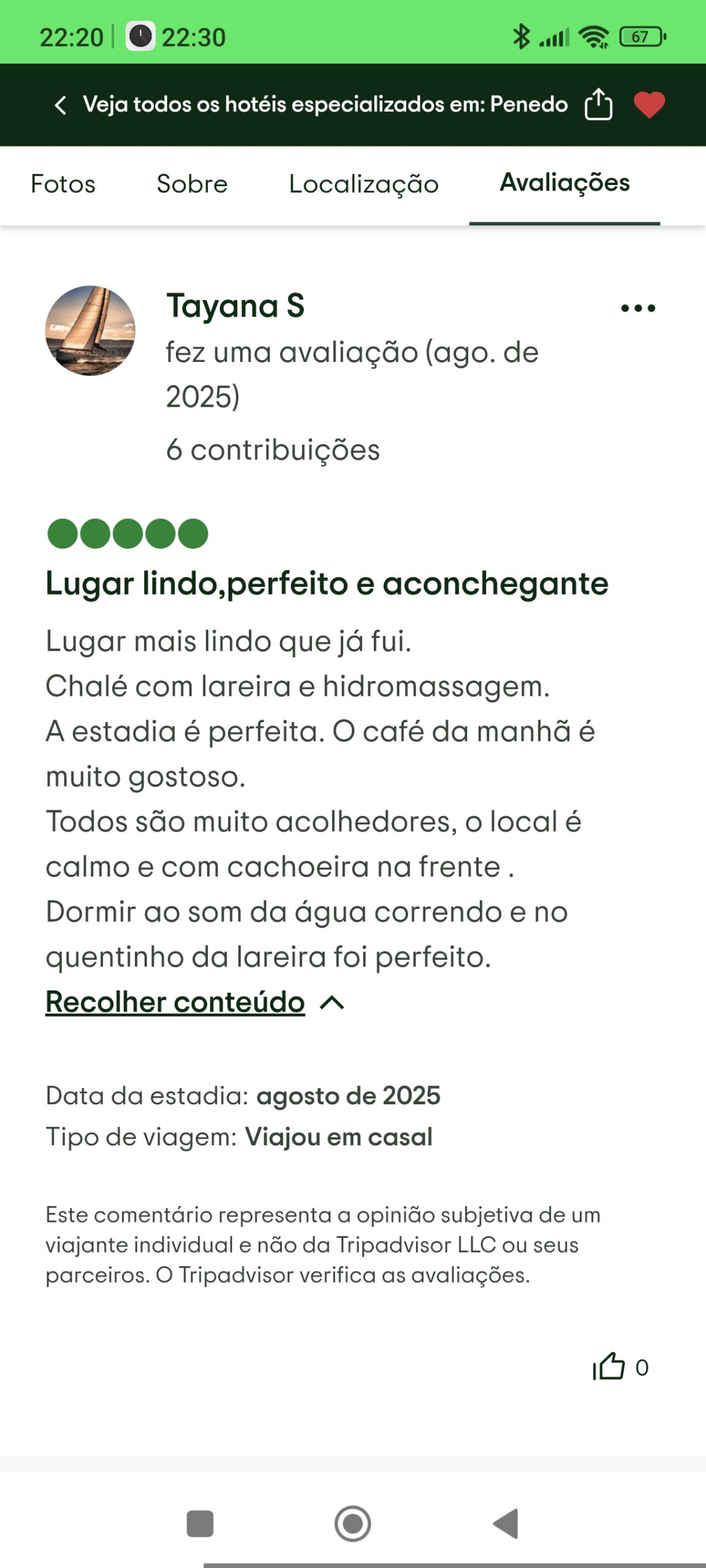Switch to the Fotos tab

coord(63,184)
